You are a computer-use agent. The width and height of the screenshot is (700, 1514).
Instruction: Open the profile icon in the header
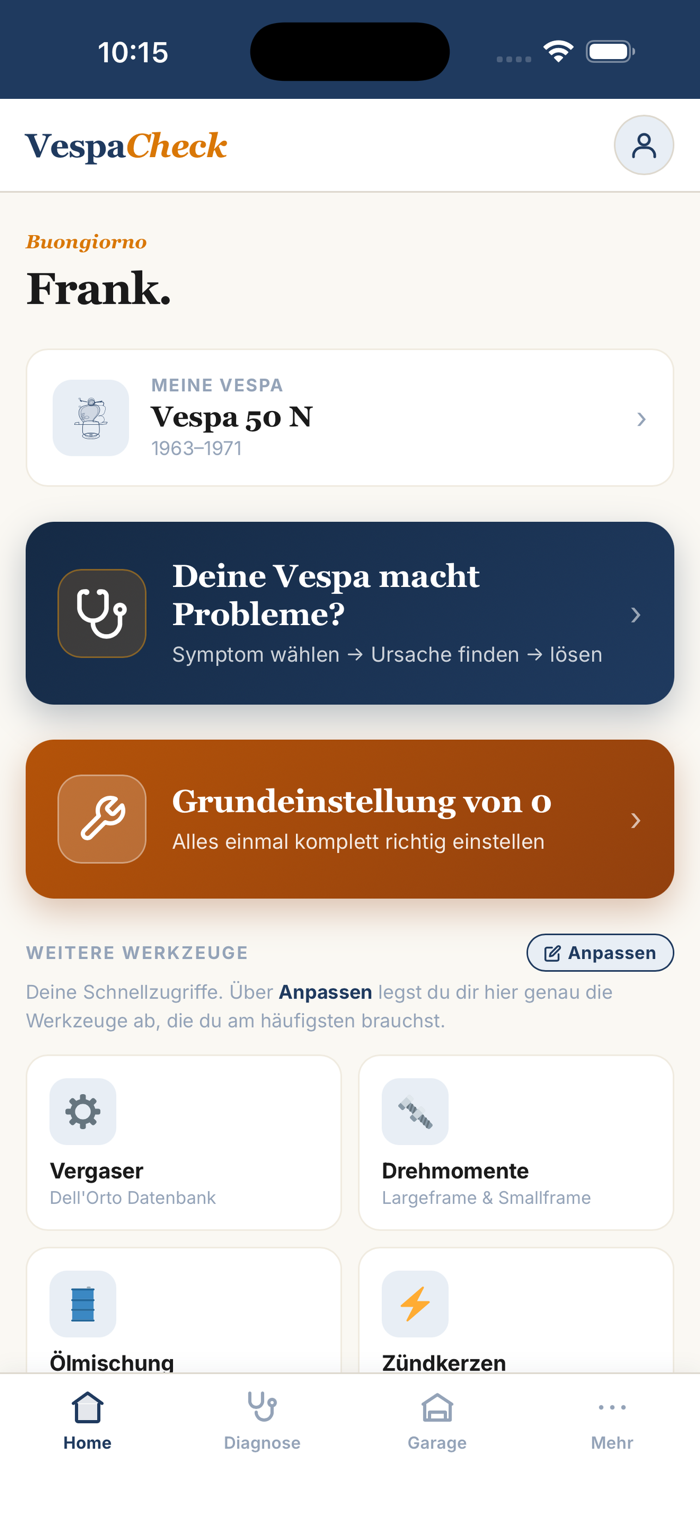click(644, 145)
